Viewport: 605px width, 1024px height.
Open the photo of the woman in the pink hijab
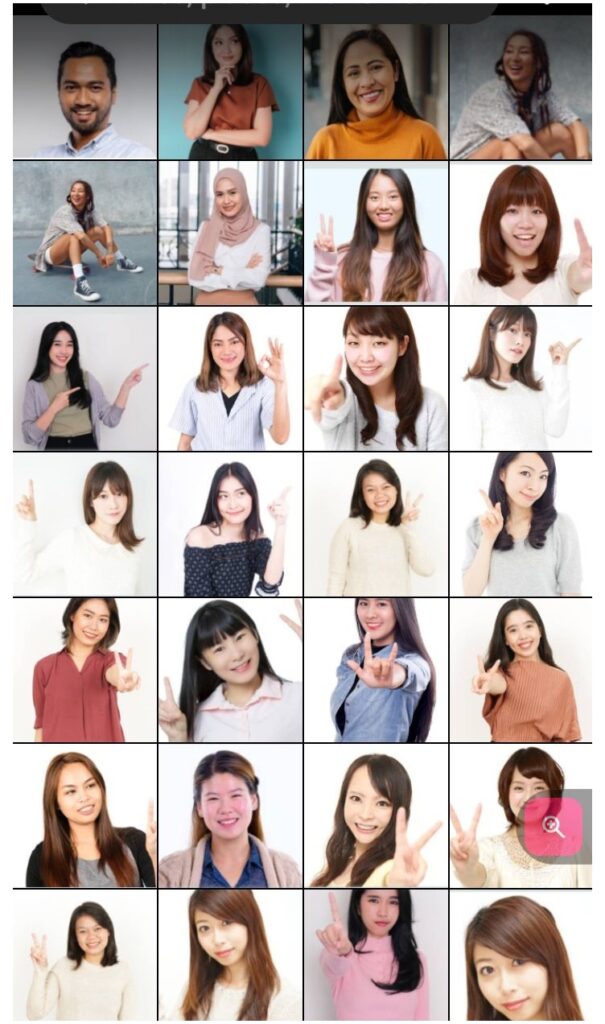[230, 233]
